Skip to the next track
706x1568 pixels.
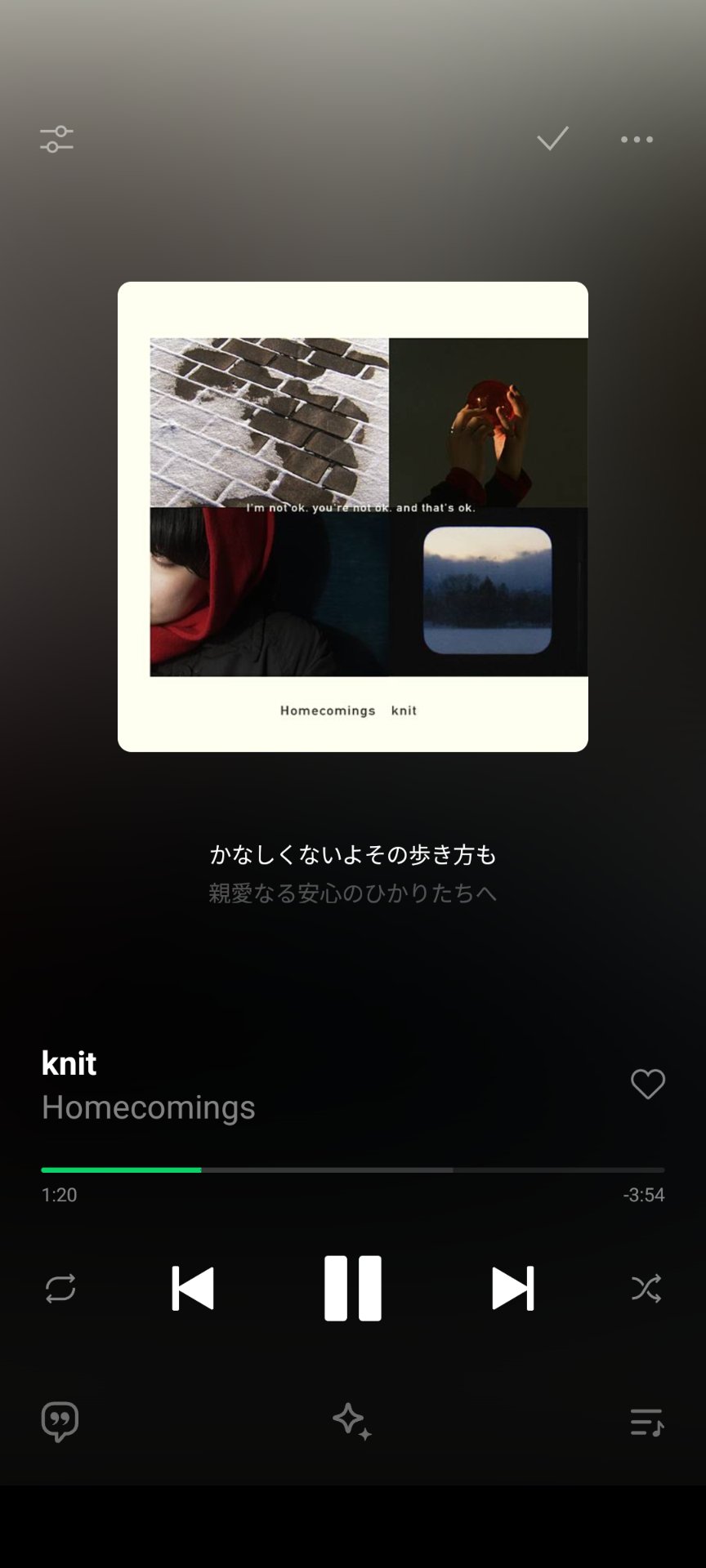[x=513, y=1288]
